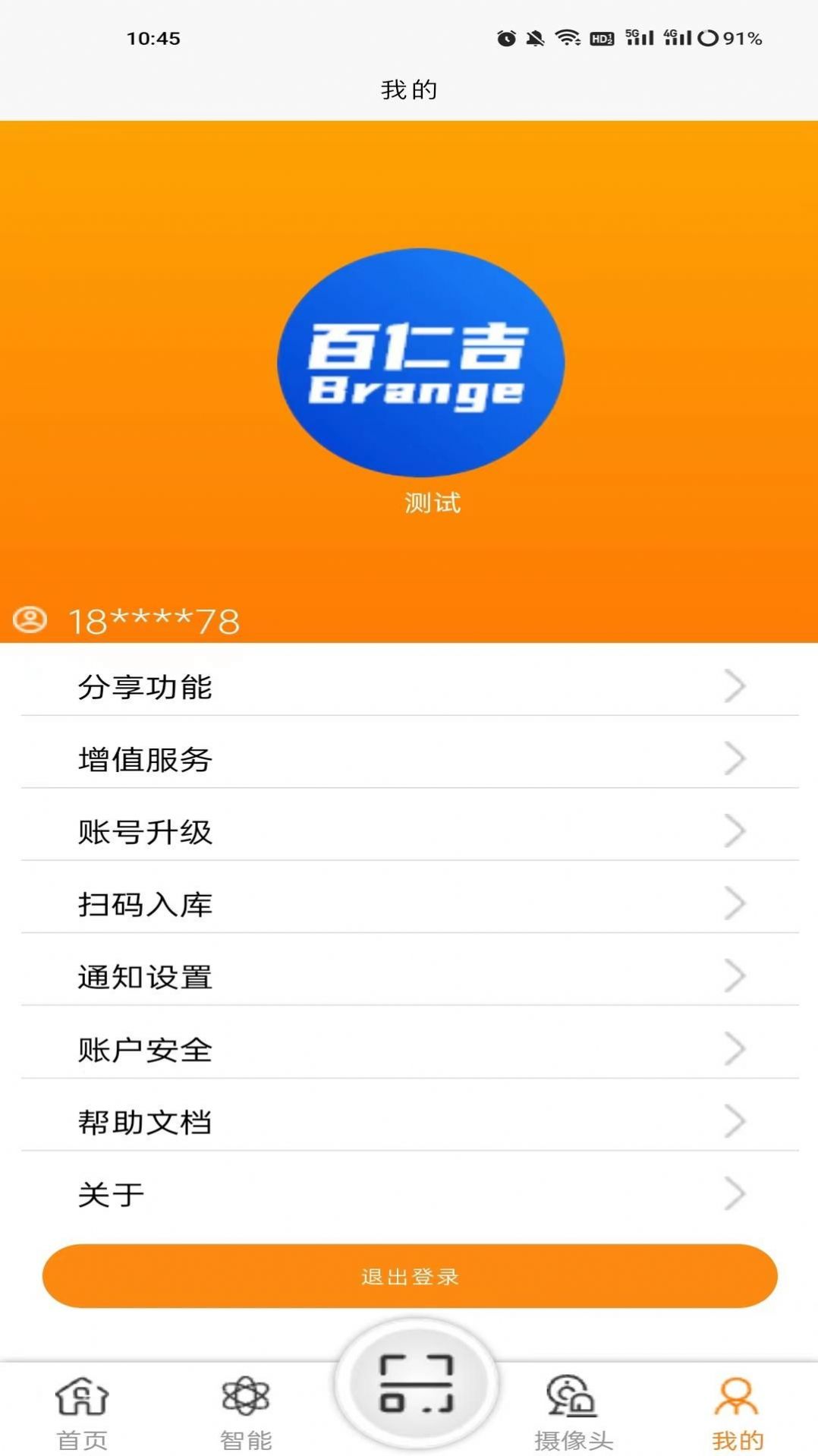Tap the 退出登录 logout button
Image resolution: width=818 pixels, height=1456 pixels.
click(409, 1276)
